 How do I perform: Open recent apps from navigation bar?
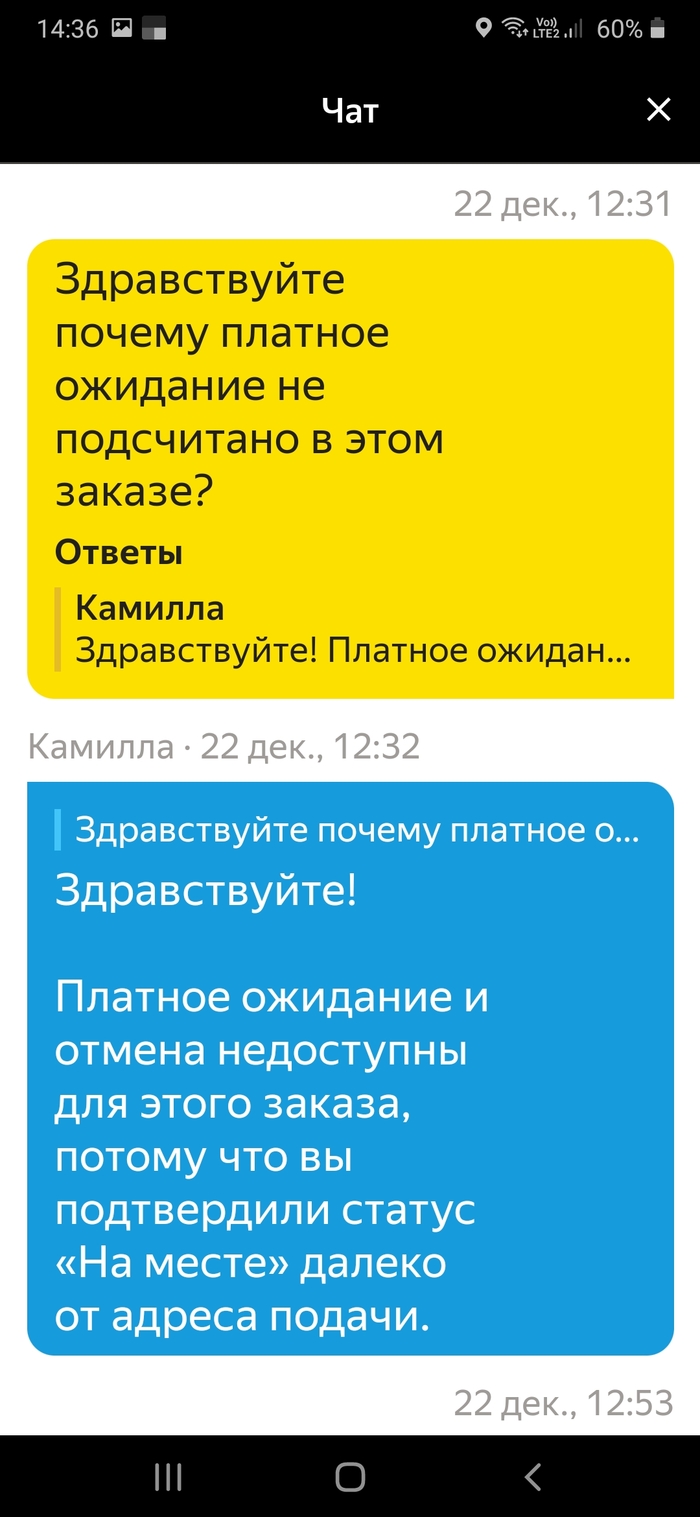click(168, 1476)
